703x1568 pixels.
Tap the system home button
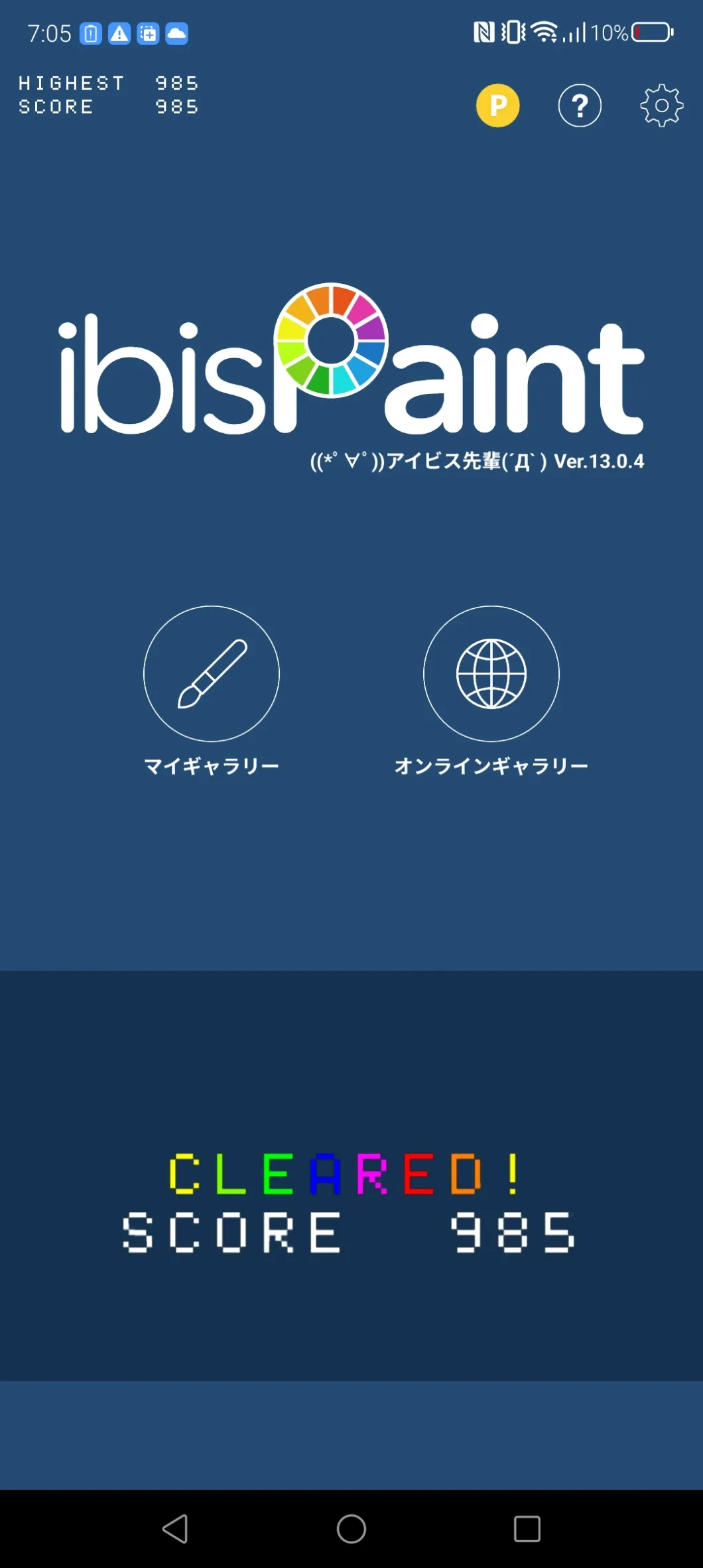click(x=351, y=1529)
